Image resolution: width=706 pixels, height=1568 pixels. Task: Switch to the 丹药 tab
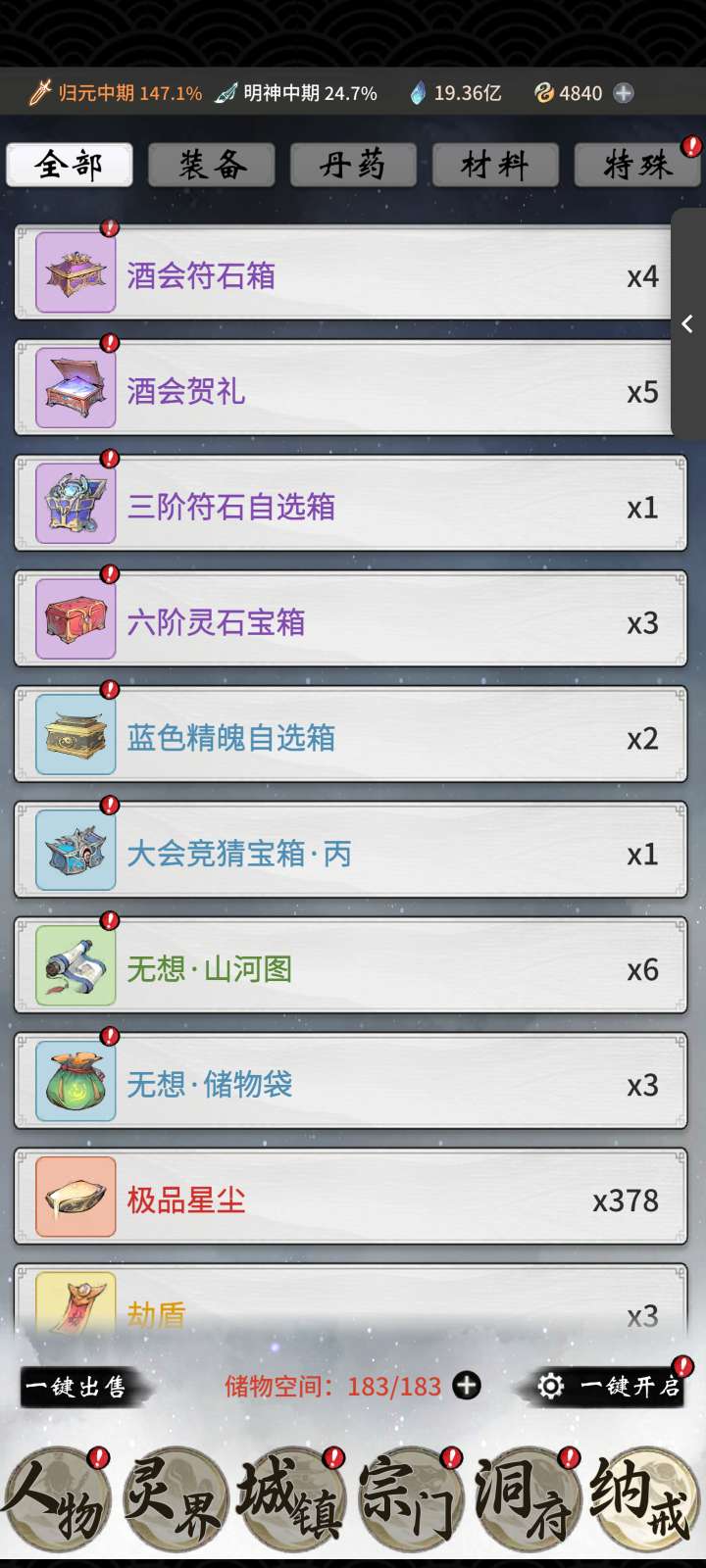coord(353,165)
